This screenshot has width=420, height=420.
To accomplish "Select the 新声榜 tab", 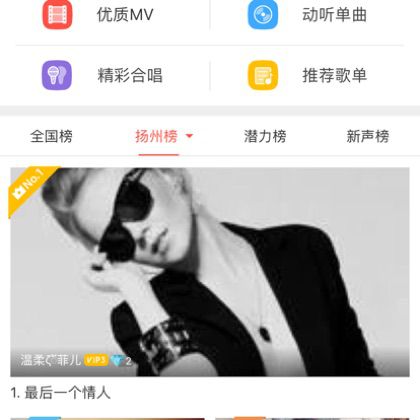I will point(368,136).
